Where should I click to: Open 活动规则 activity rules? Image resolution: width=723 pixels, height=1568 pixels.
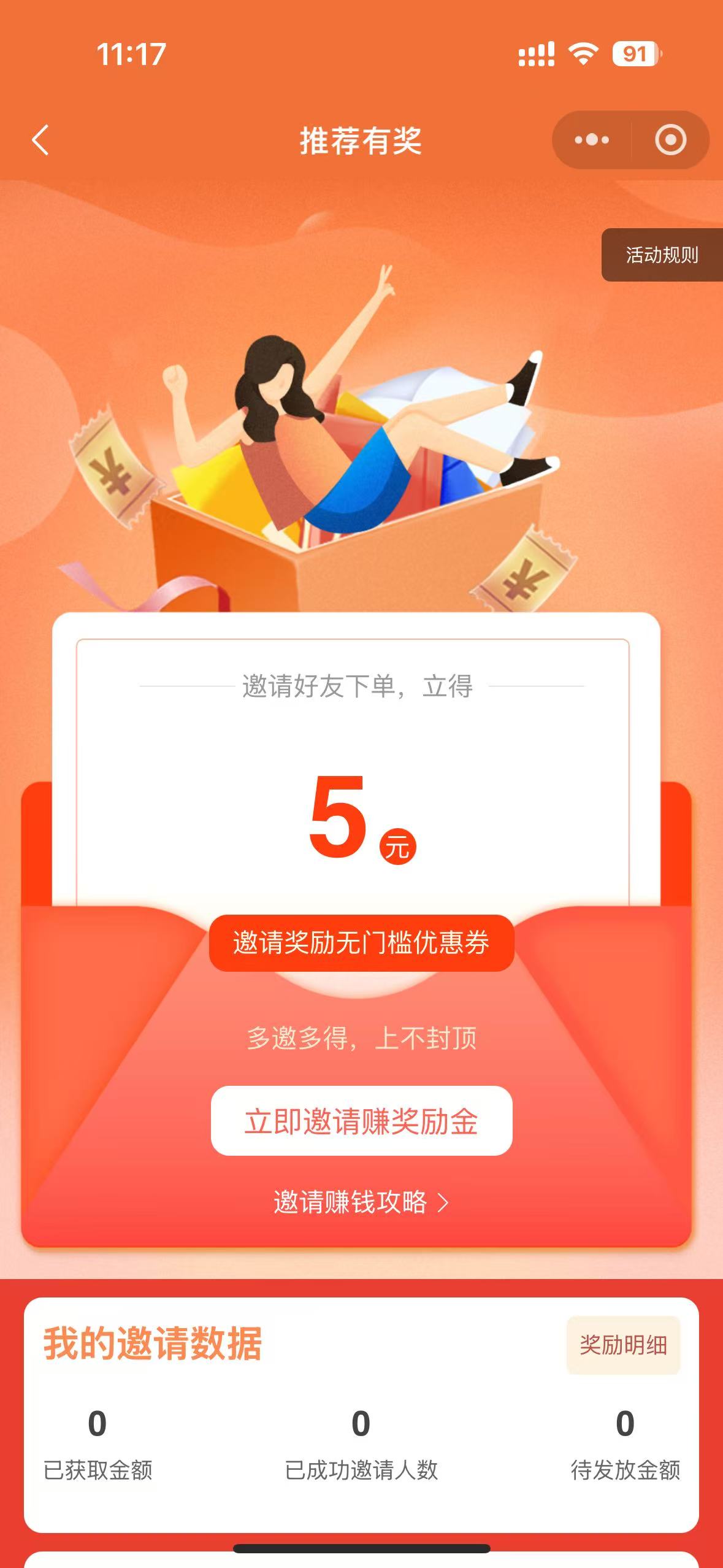coord(662,255)
